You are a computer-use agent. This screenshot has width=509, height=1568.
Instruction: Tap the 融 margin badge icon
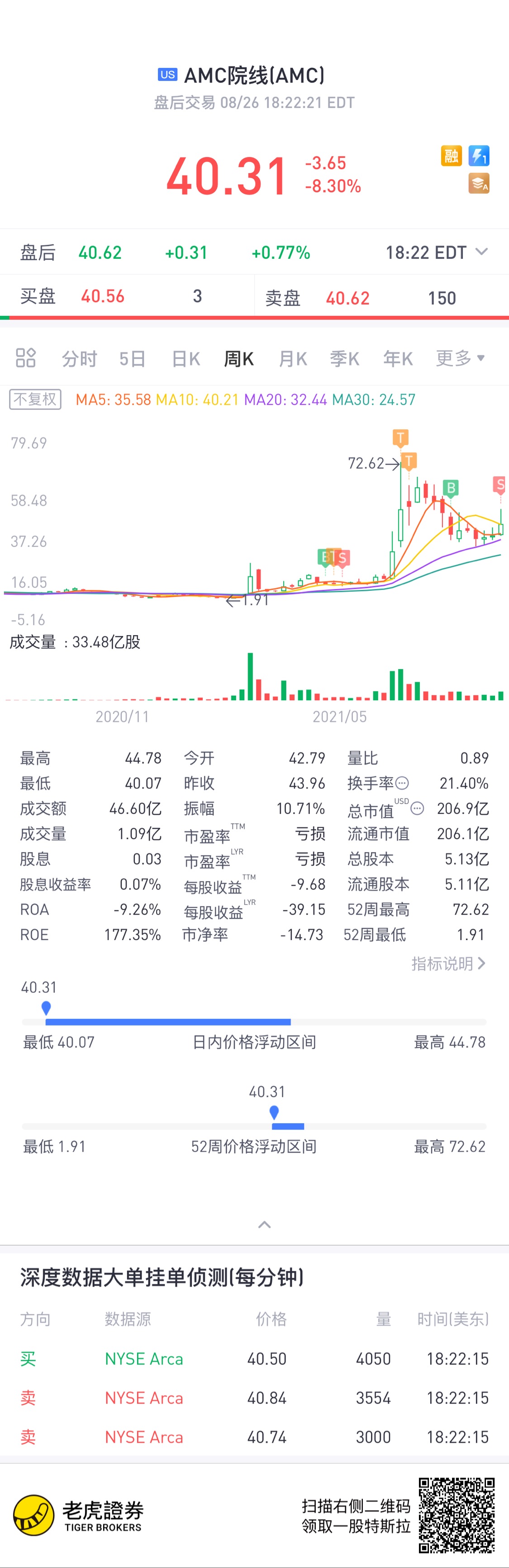(451, 156)
